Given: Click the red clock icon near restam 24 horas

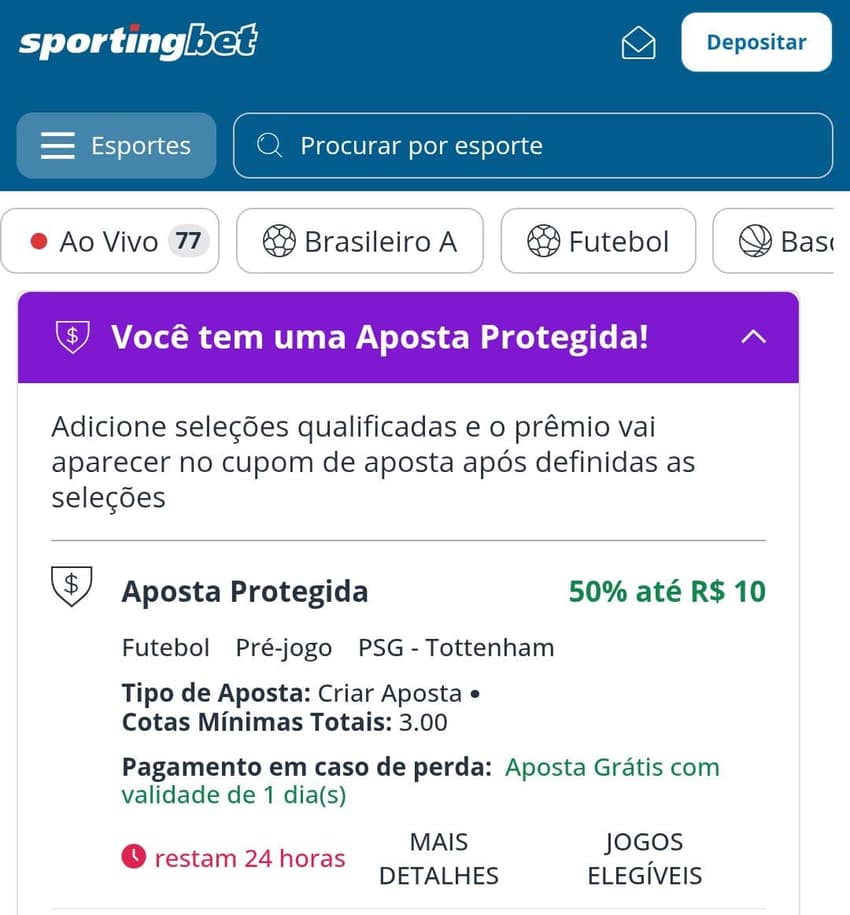Looking at the screenshot, I should click(x=134, y=857).
